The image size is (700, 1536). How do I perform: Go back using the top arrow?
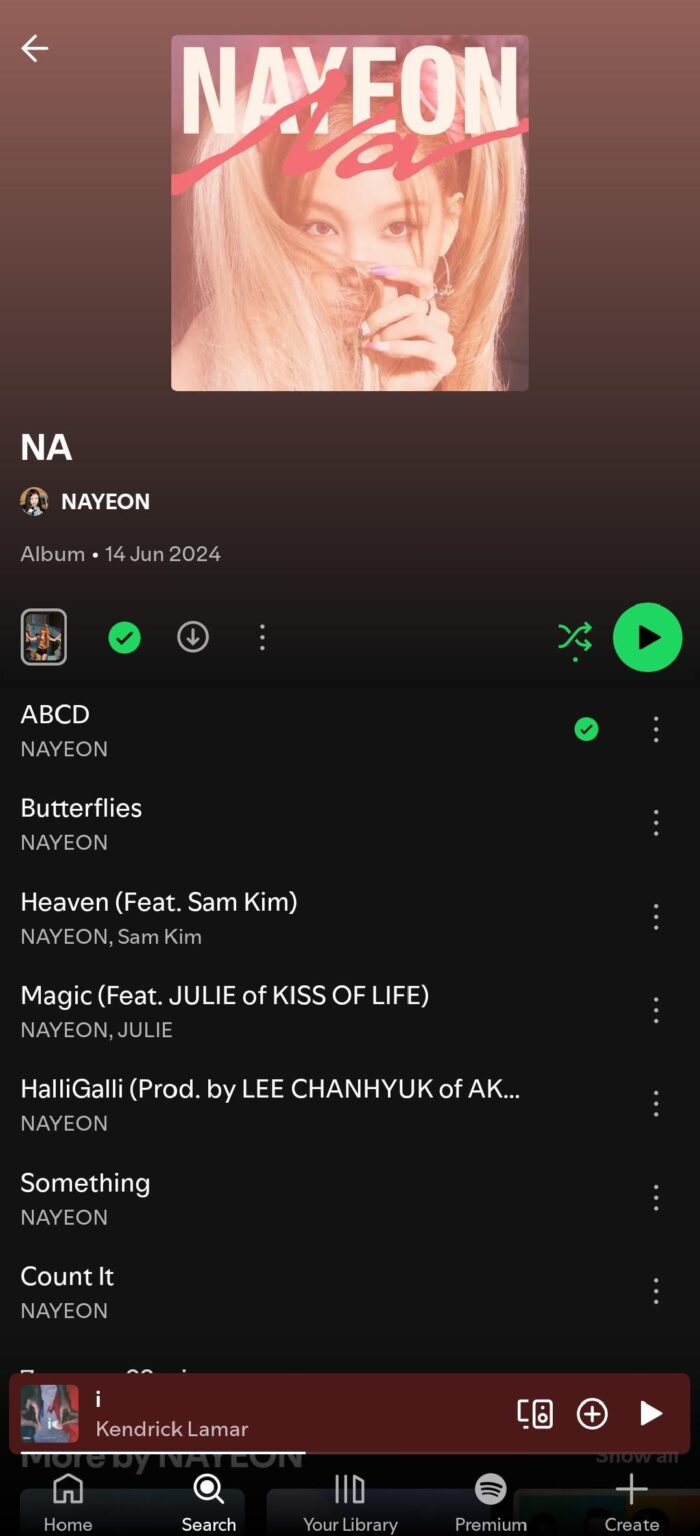(35, 48)
